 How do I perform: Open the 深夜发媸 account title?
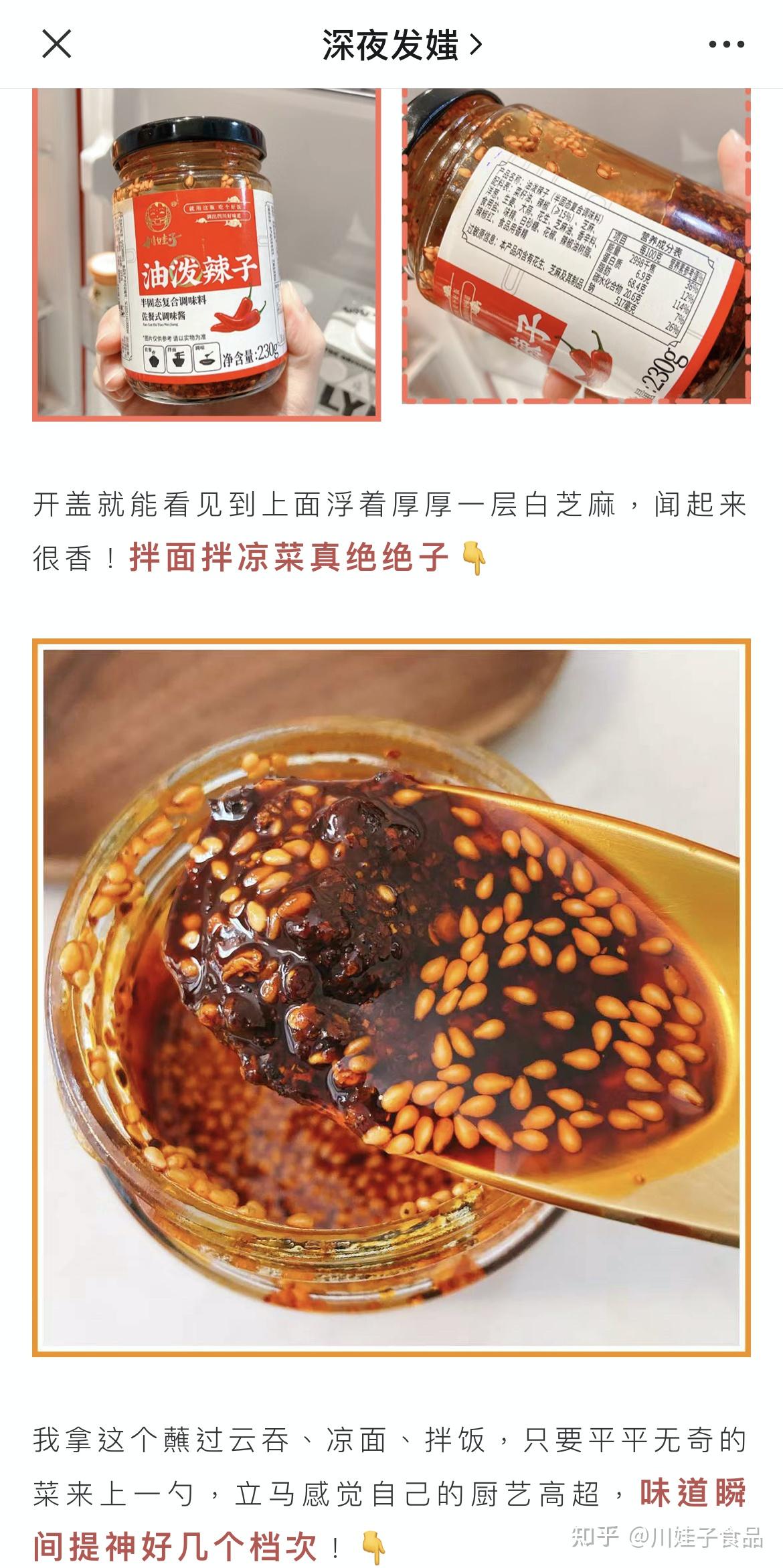(x=402, y=45)
